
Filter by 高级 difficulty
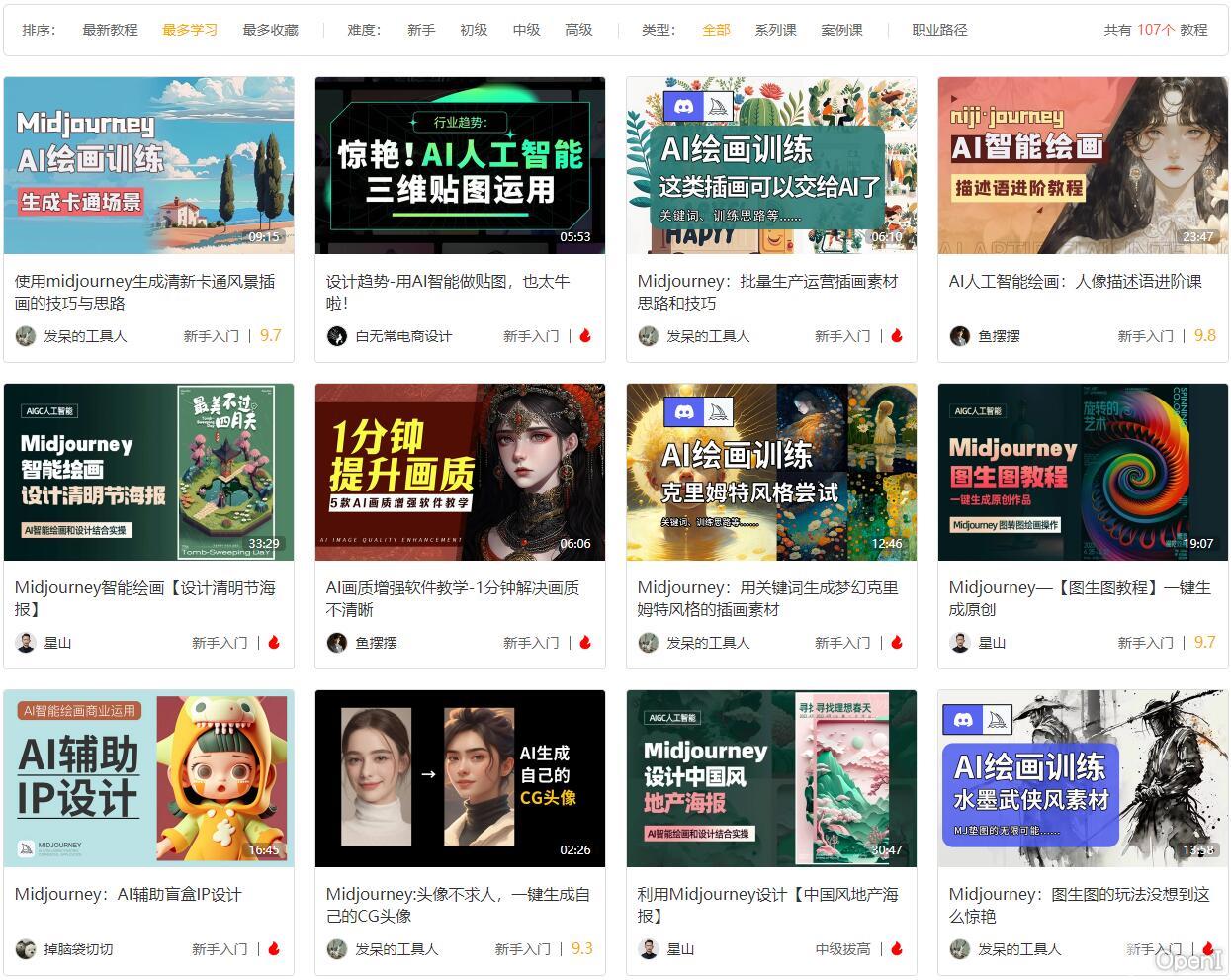pos(578,30)
